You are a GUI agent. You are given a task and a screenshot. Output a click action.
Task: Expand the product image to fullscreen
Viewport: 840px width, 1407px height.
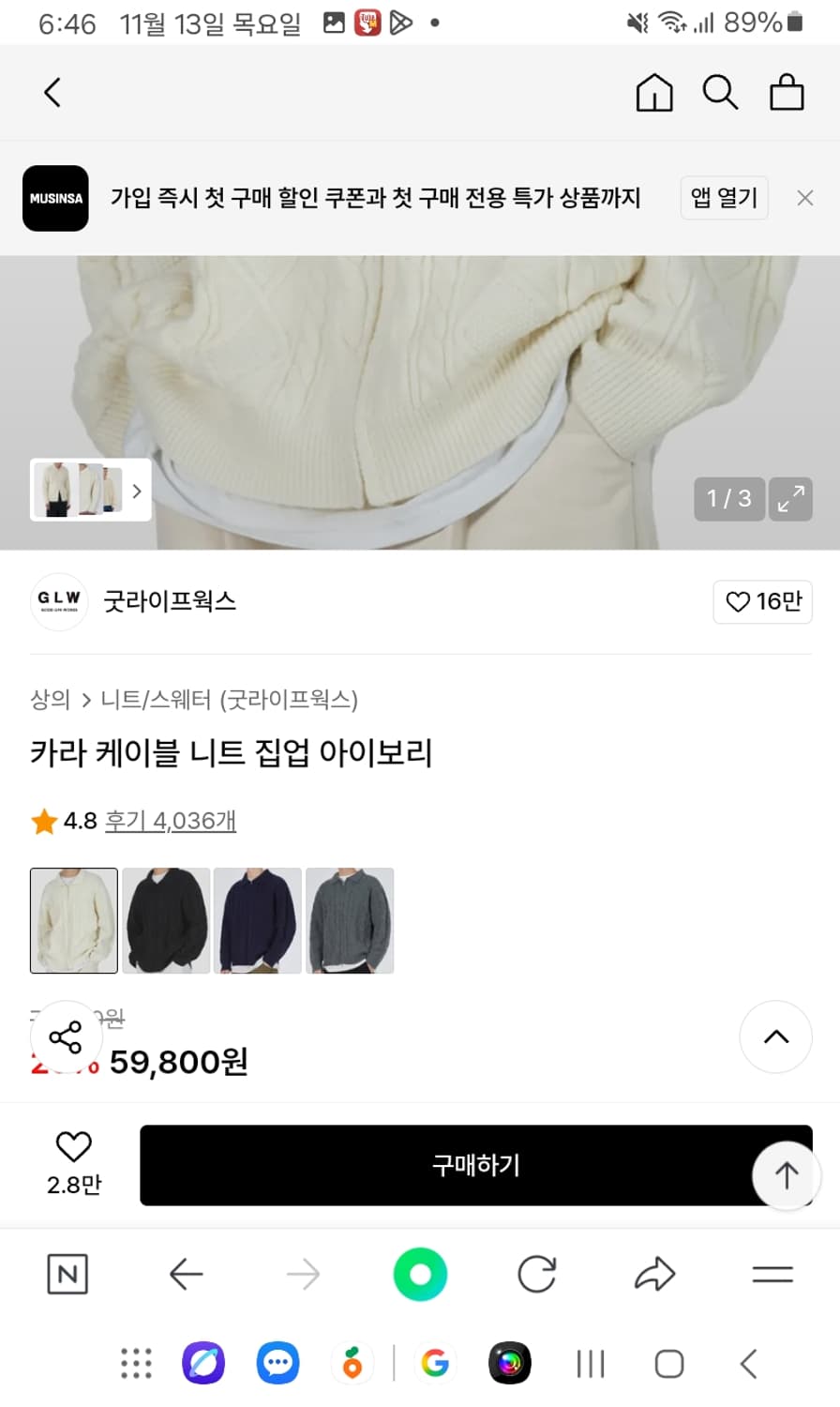pos(790,499)
